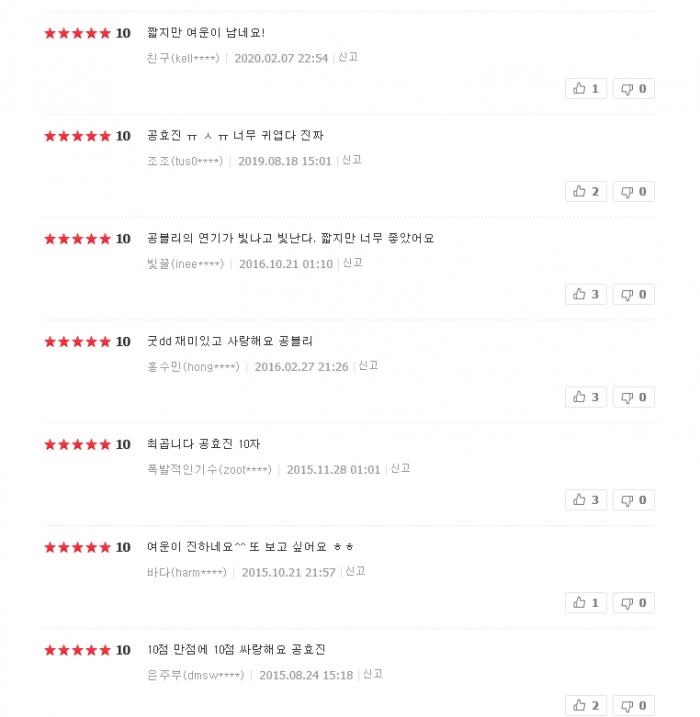Screen dimensions: 700x717
Task: Like the review by 은주부(dmsw****)
Action: [586, 705]
